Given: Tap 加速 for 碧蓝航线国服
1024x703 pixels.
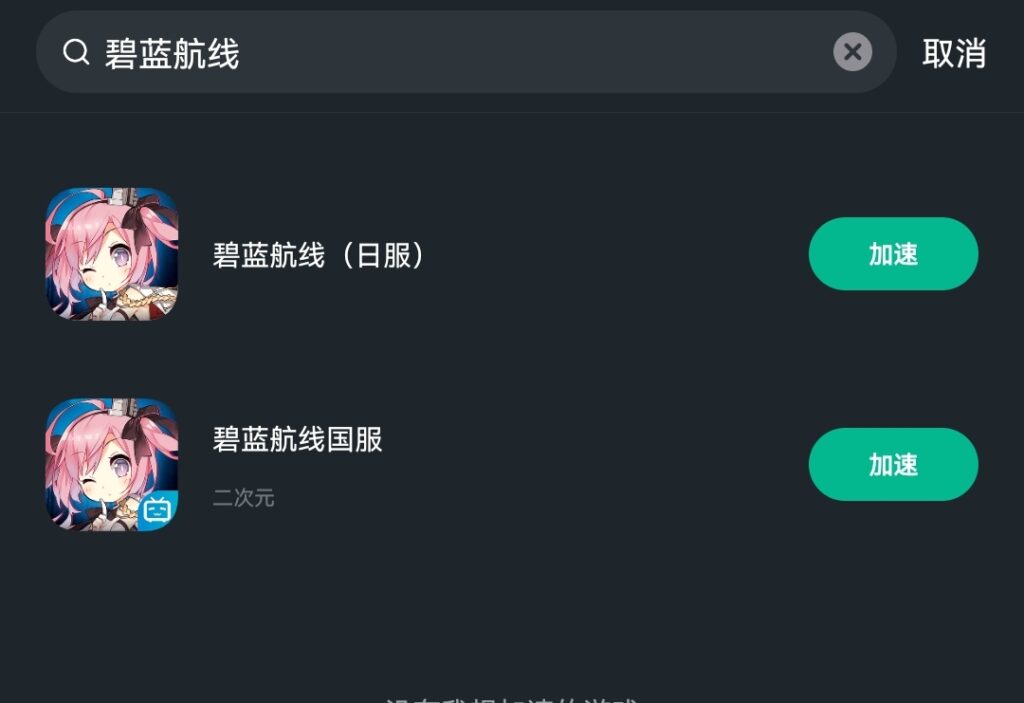Looking at the screenshot, I should pyautogui.click(x=892, y=465).
